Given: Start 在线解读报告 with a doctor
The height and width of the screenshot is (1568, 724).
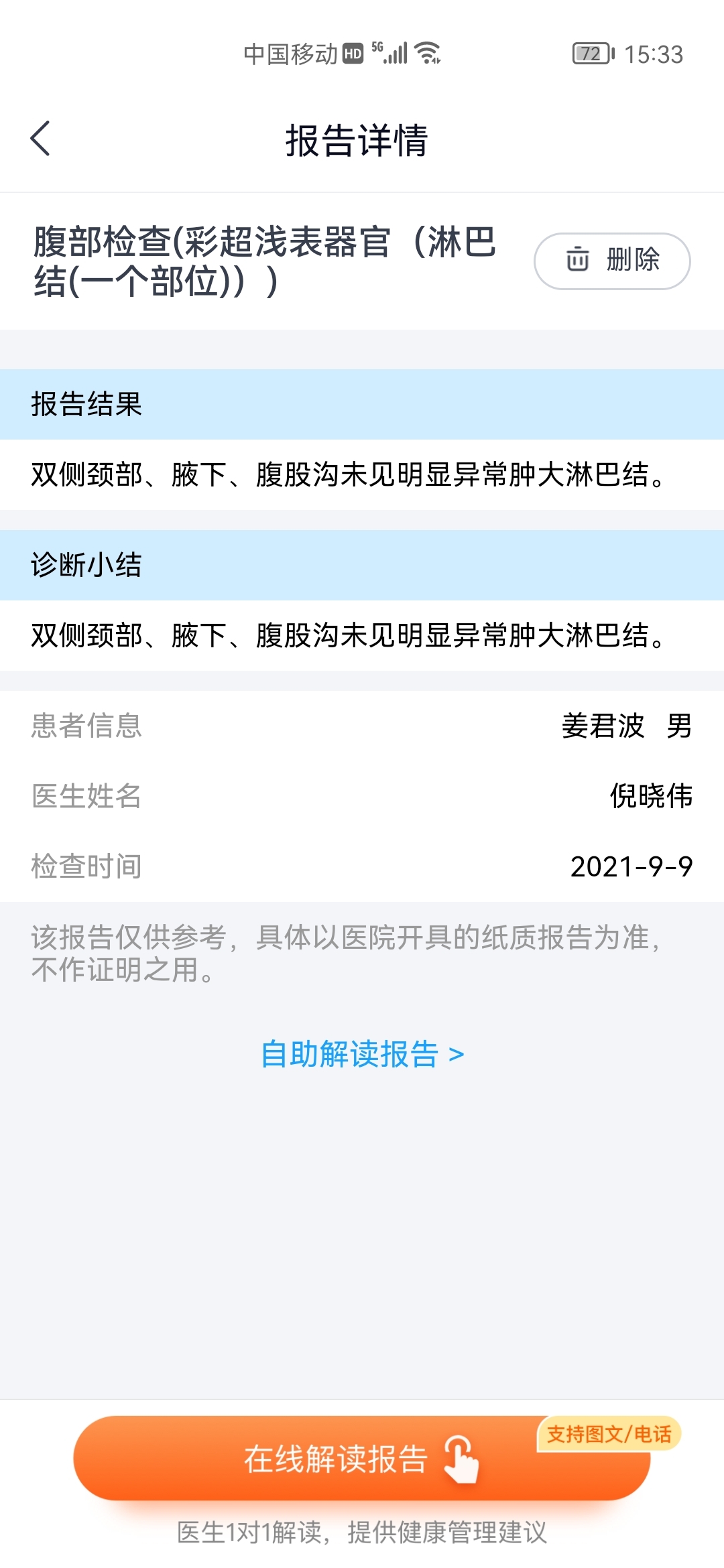Looking at the screenshot, I should (362, 1459).
